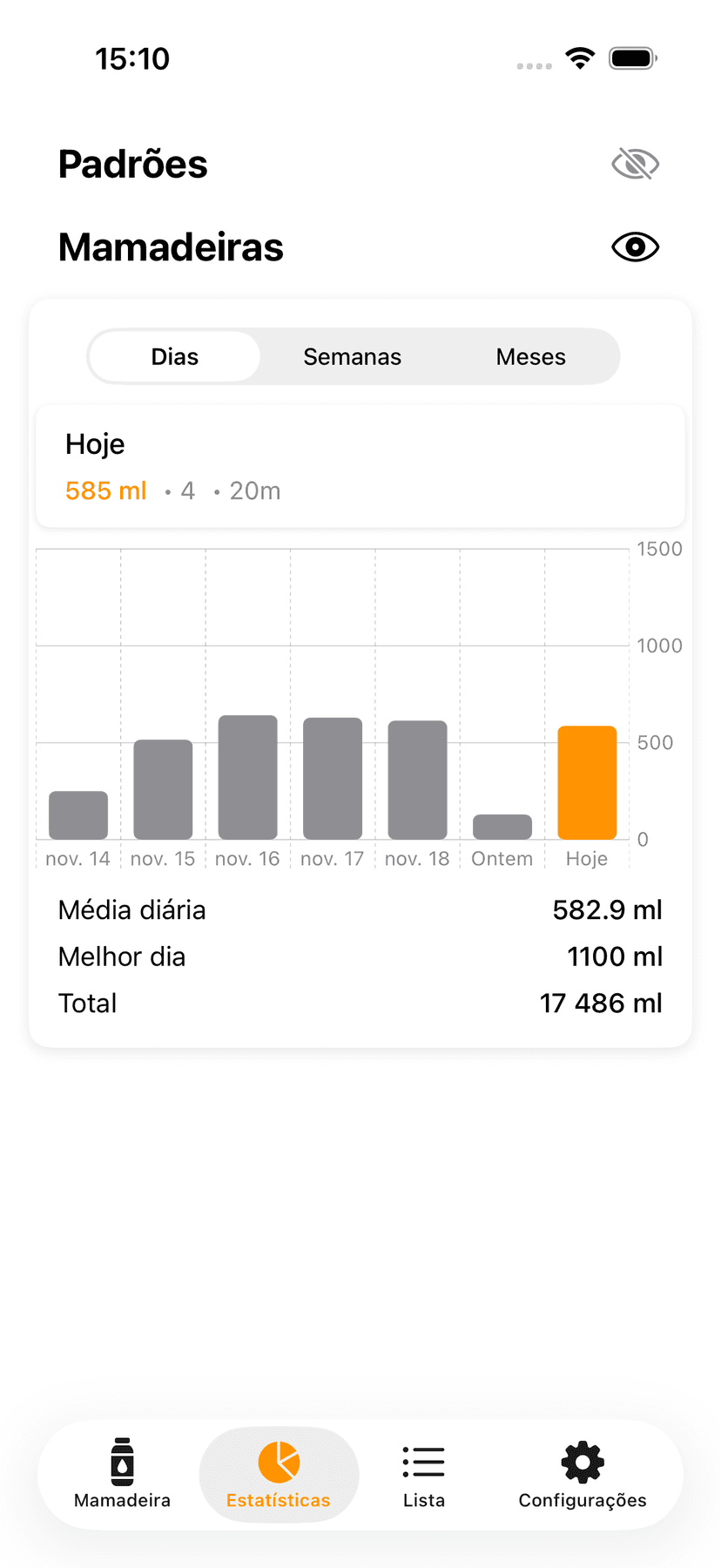Tap the nov. 16 bar column
The image size is (721, 1568).
(247, 775)
